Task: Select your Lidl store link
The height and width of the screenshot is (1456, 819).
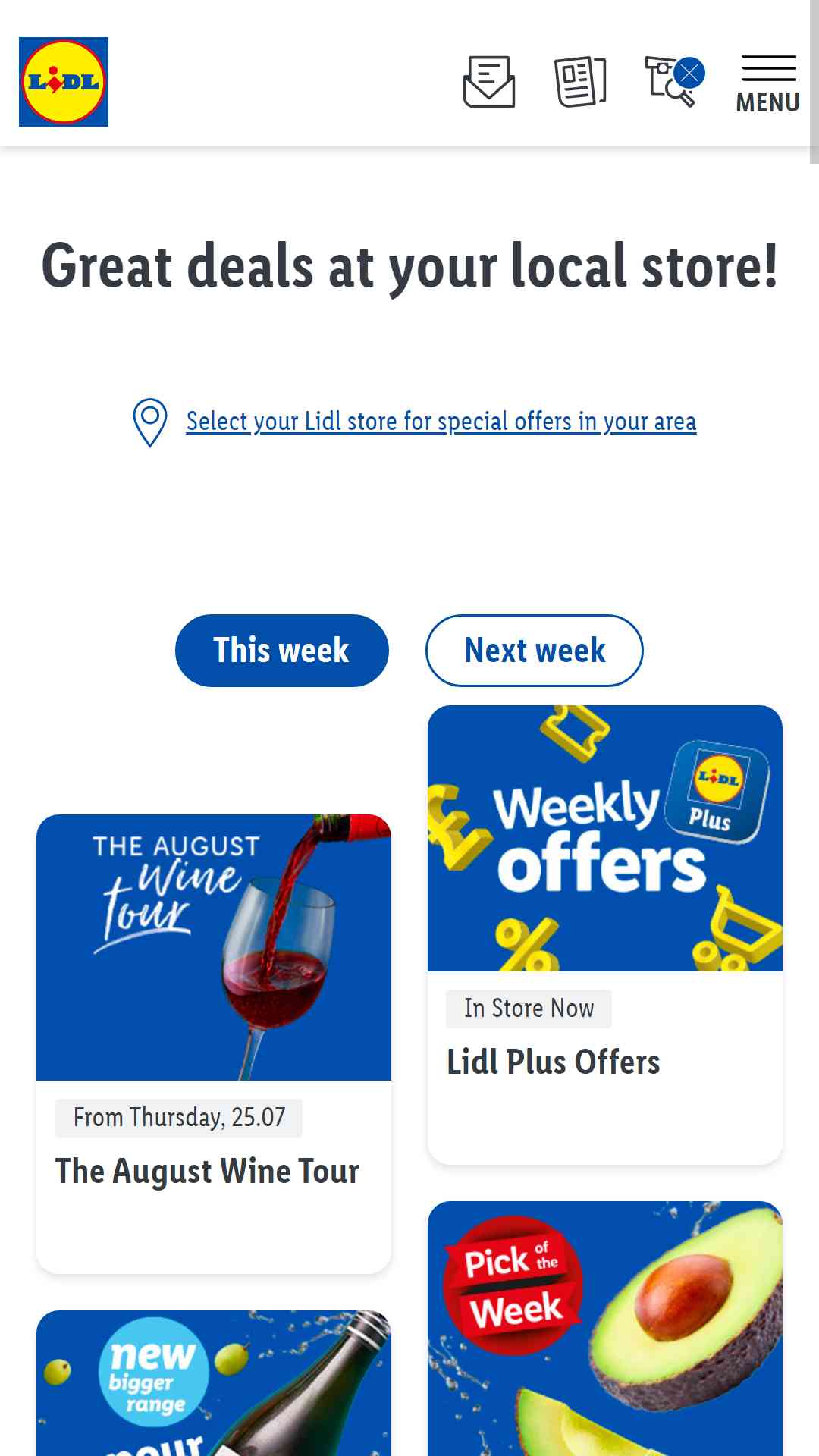Action: pyautogui.click(x=441, y=422)
